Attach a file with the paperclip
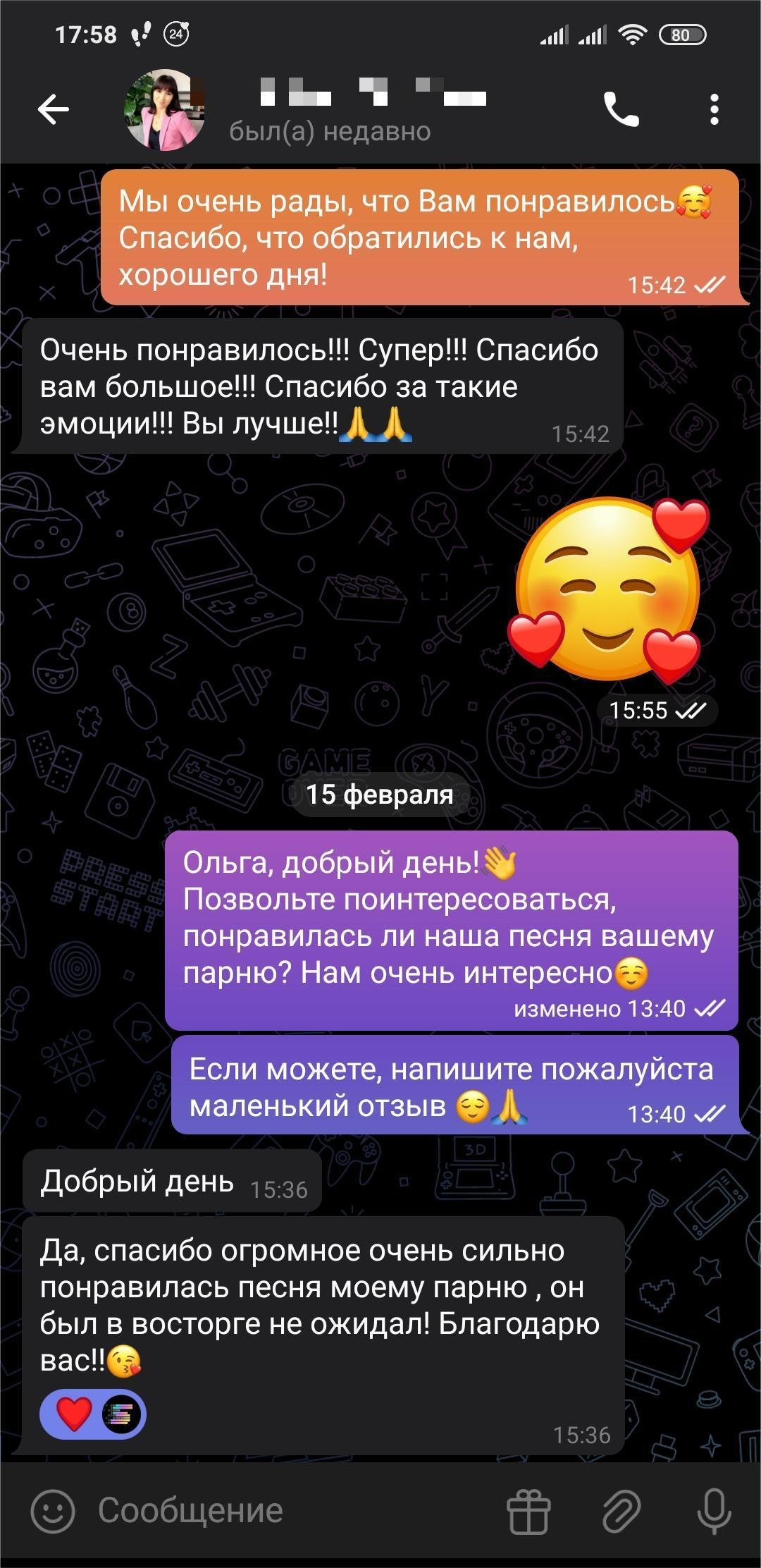Screen dimensions: 761x1568 tap(621, 1512)
